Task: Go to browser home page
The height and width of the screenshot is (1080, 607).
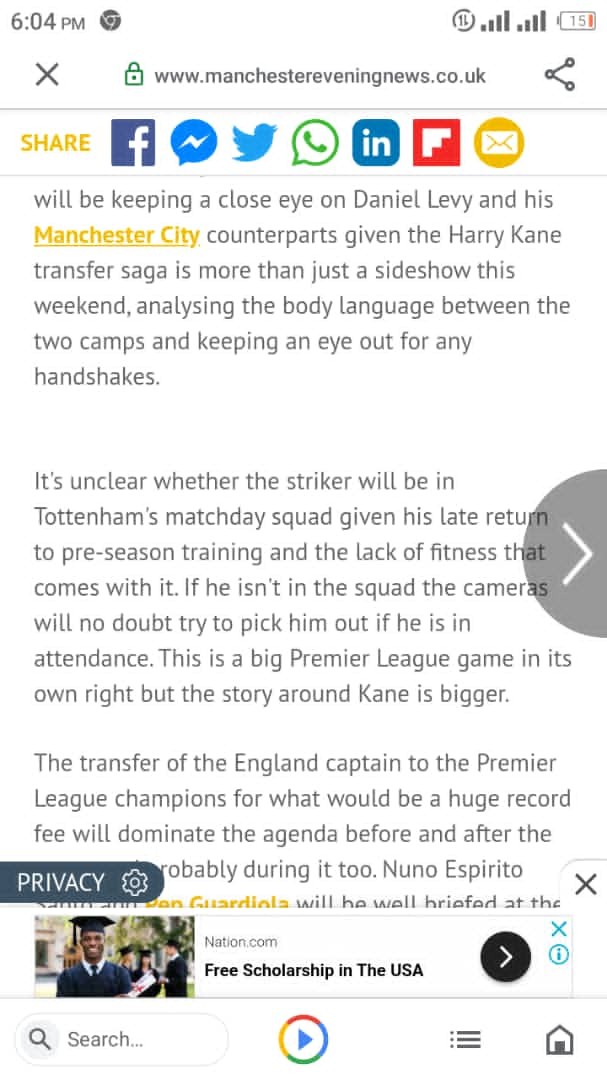Action: click(x=559, y=1039)
